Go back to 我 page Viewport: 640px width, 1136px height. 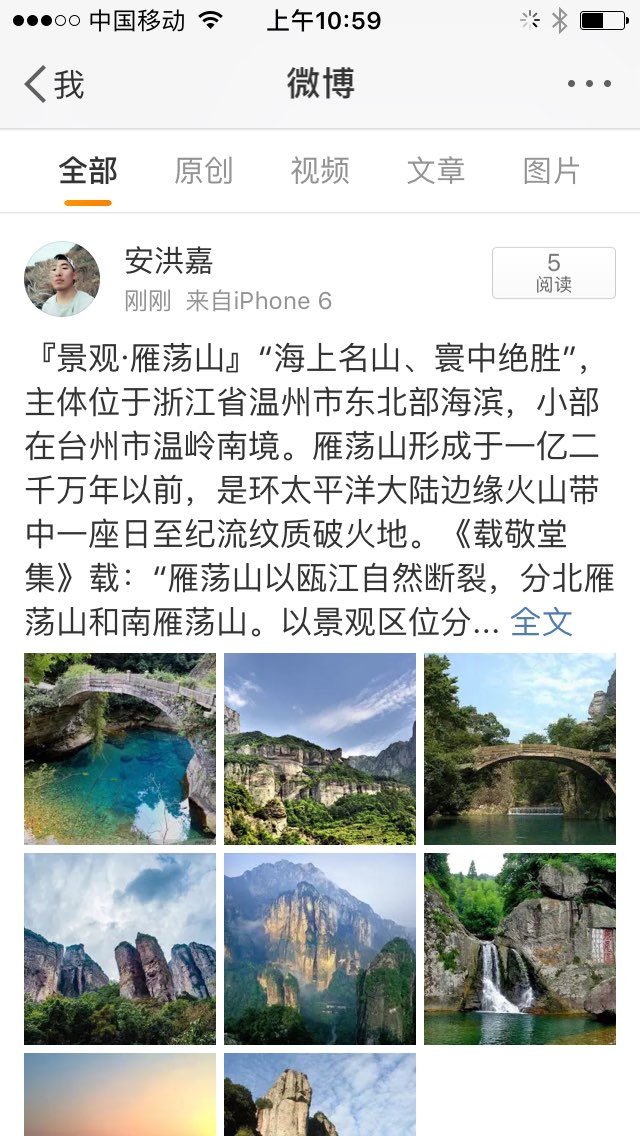coord(55,85)
